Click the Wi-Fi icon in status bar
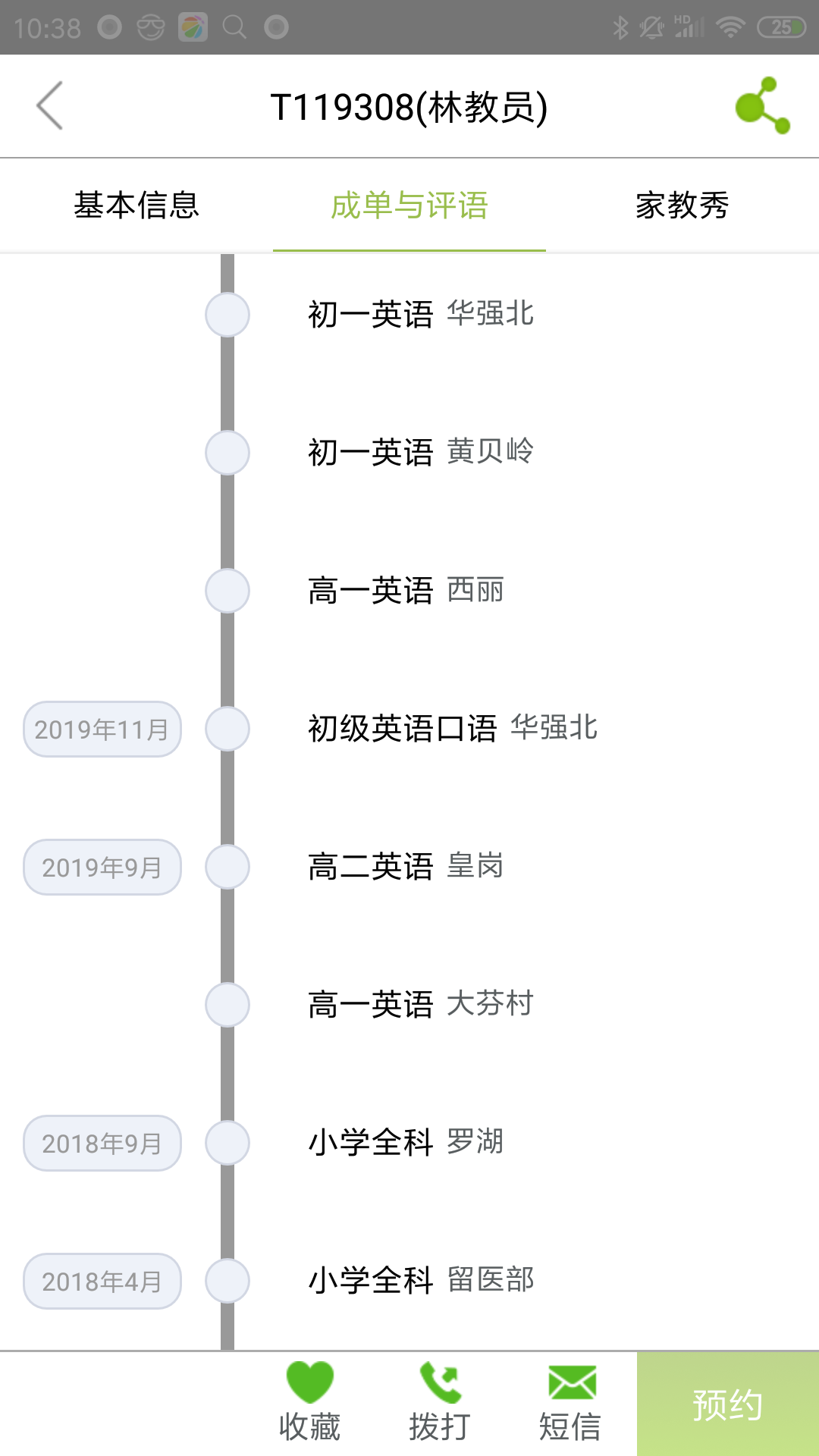Screen dimensions: 819x1456 (729, 25)
